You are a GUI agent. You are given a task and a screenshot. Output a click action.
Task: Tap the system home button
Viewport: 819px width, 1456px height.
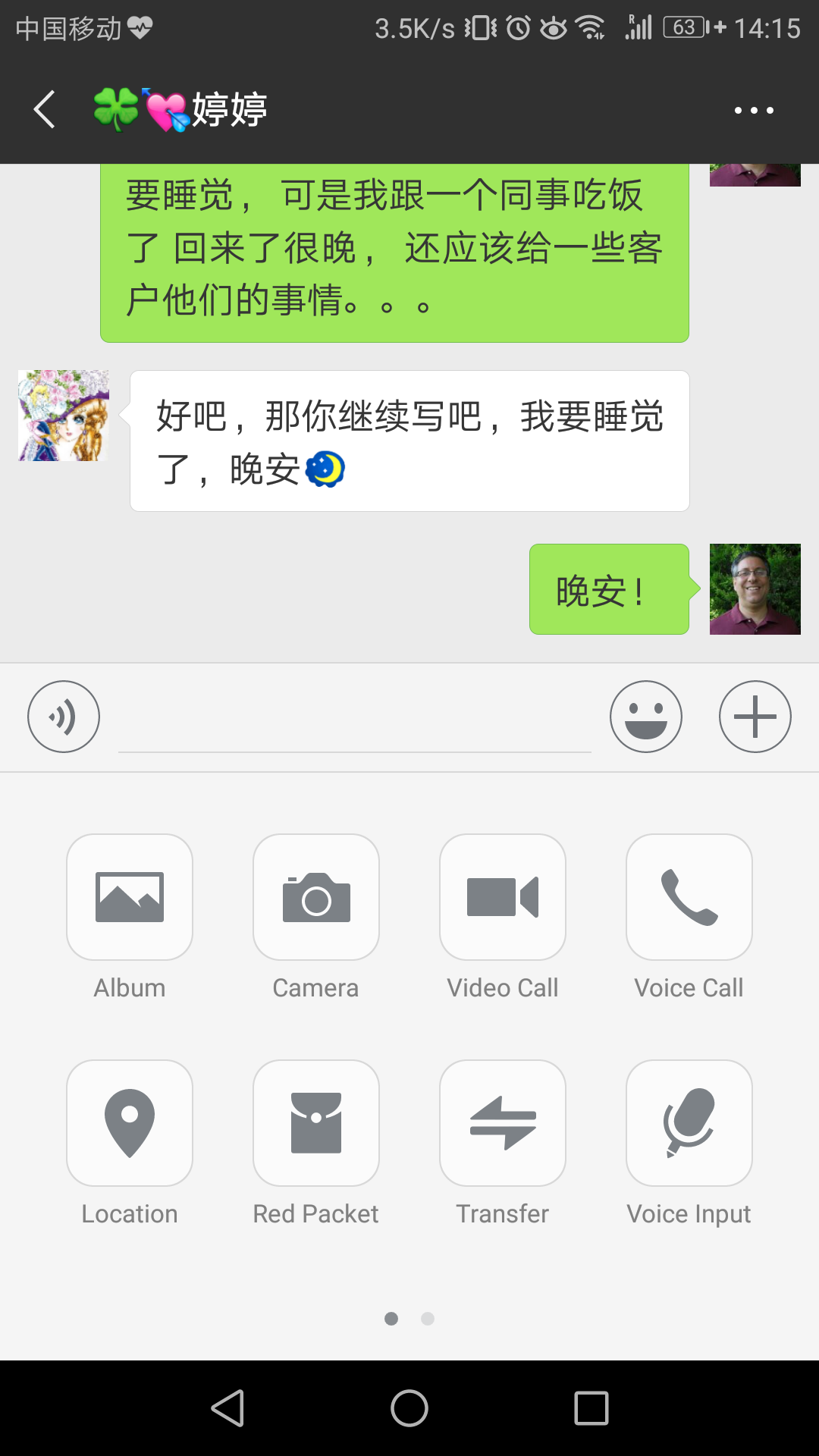409,1408
